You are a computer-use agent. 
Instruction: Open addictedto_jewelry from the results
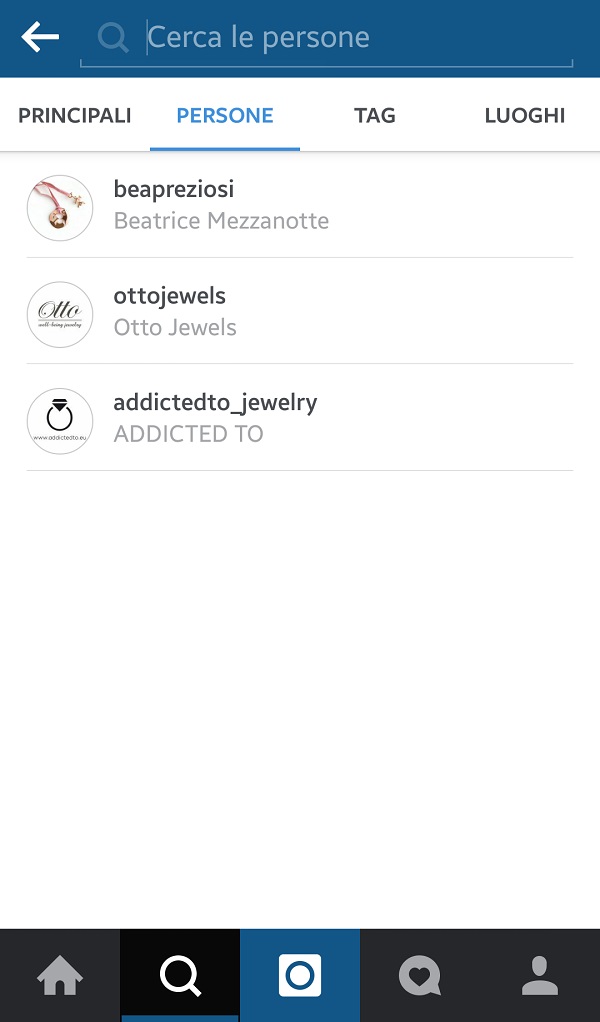point(300,418)
